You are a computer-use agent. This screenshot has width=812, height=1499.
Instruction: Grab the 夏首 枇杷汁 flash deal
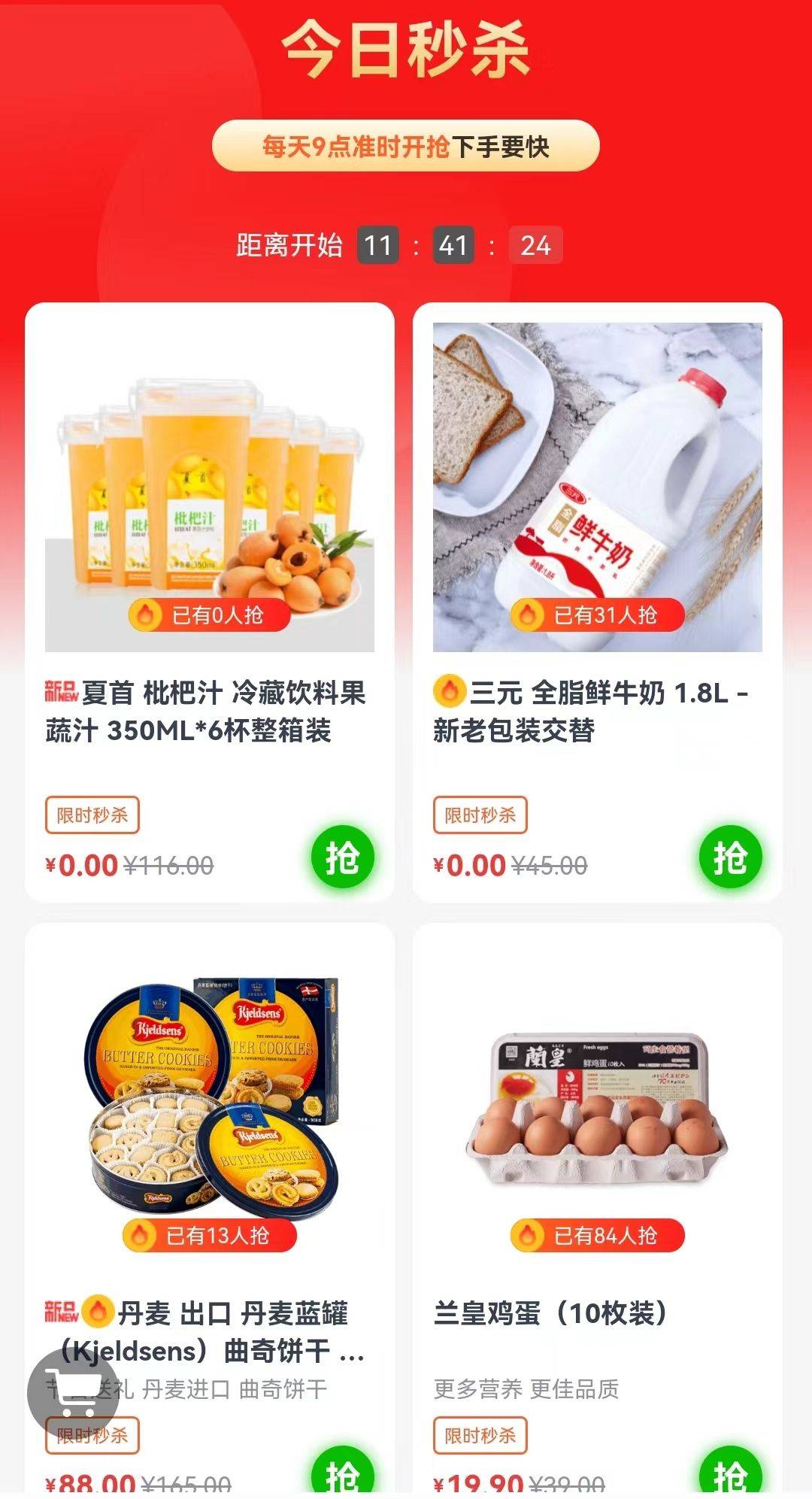tap(343, 857)
